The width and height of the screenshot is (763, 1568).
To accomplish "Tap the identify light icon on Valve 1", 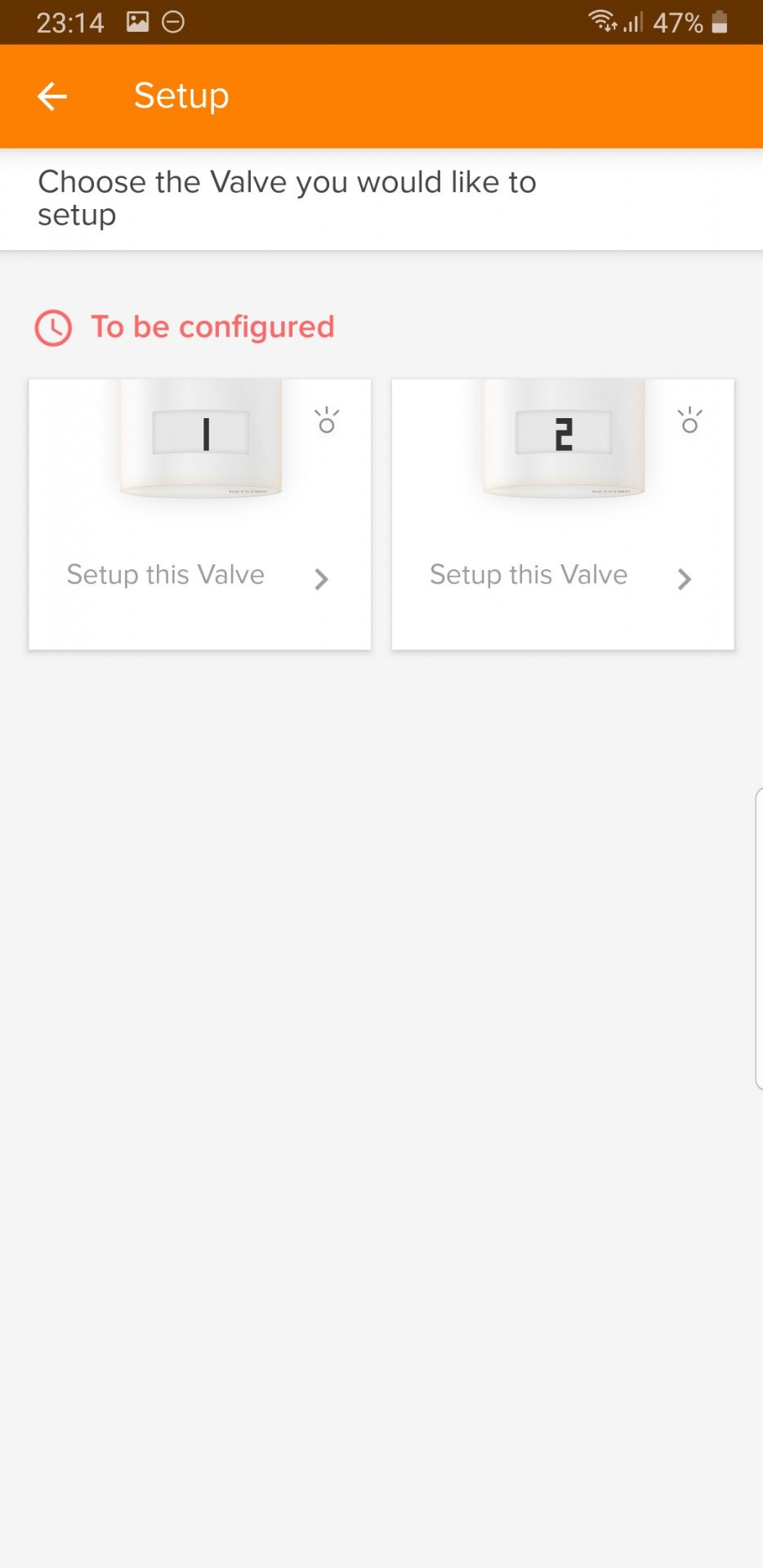I will tap(327, 420).
